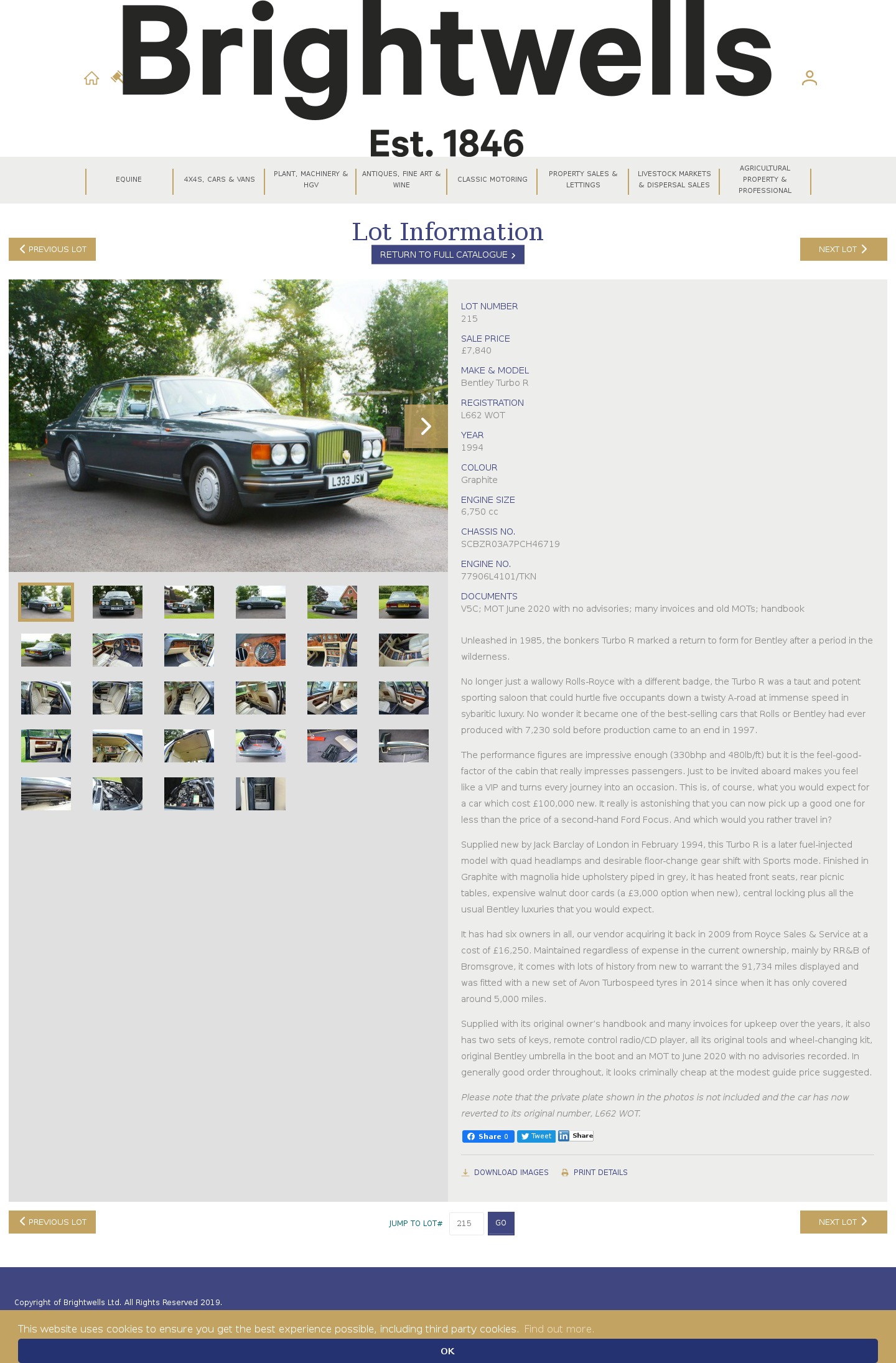View the speedometer gauge thumbnail
The height and width of the screenshot is (1363, 896).
[261, 650]
